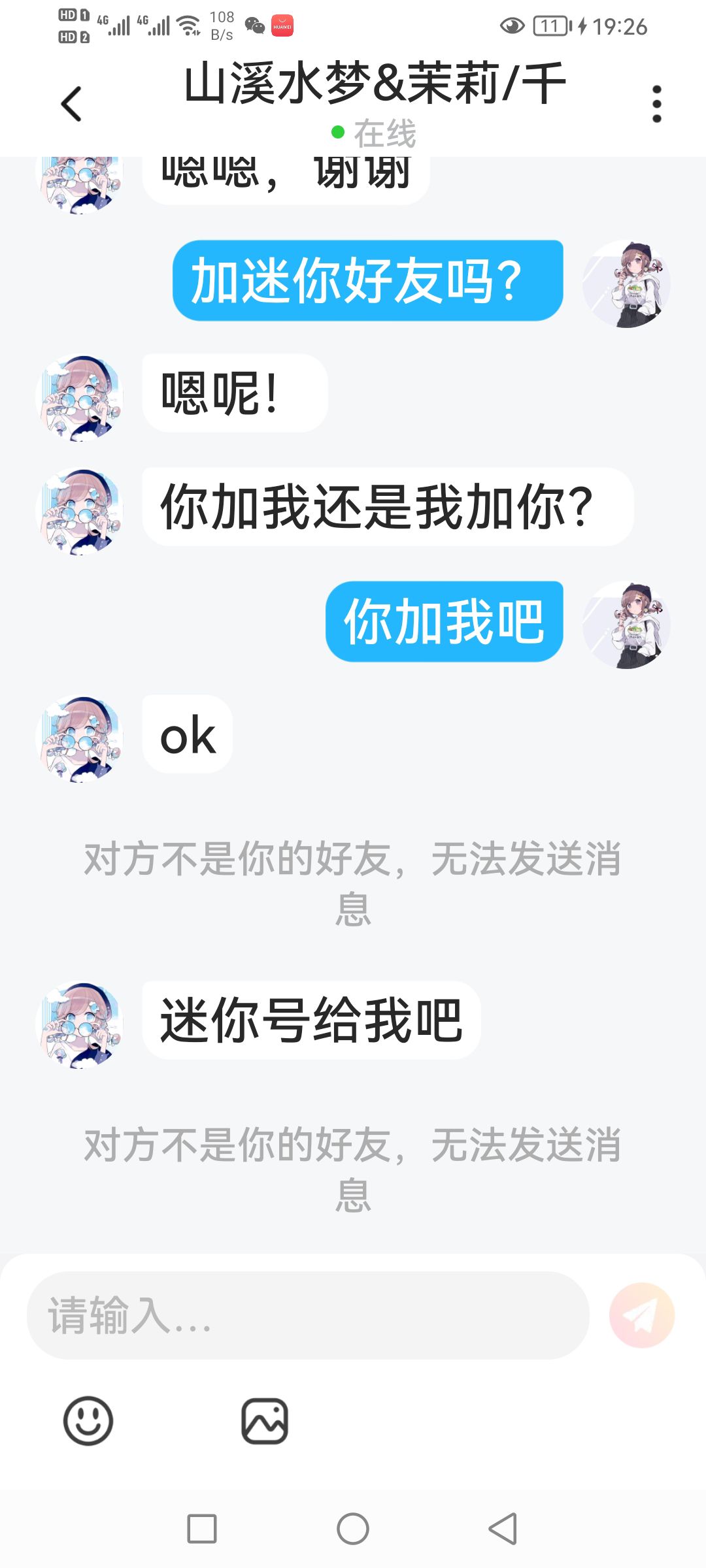Open the three-dot overflow menu
Screen dimensions: 706x1568
point(657,104)
